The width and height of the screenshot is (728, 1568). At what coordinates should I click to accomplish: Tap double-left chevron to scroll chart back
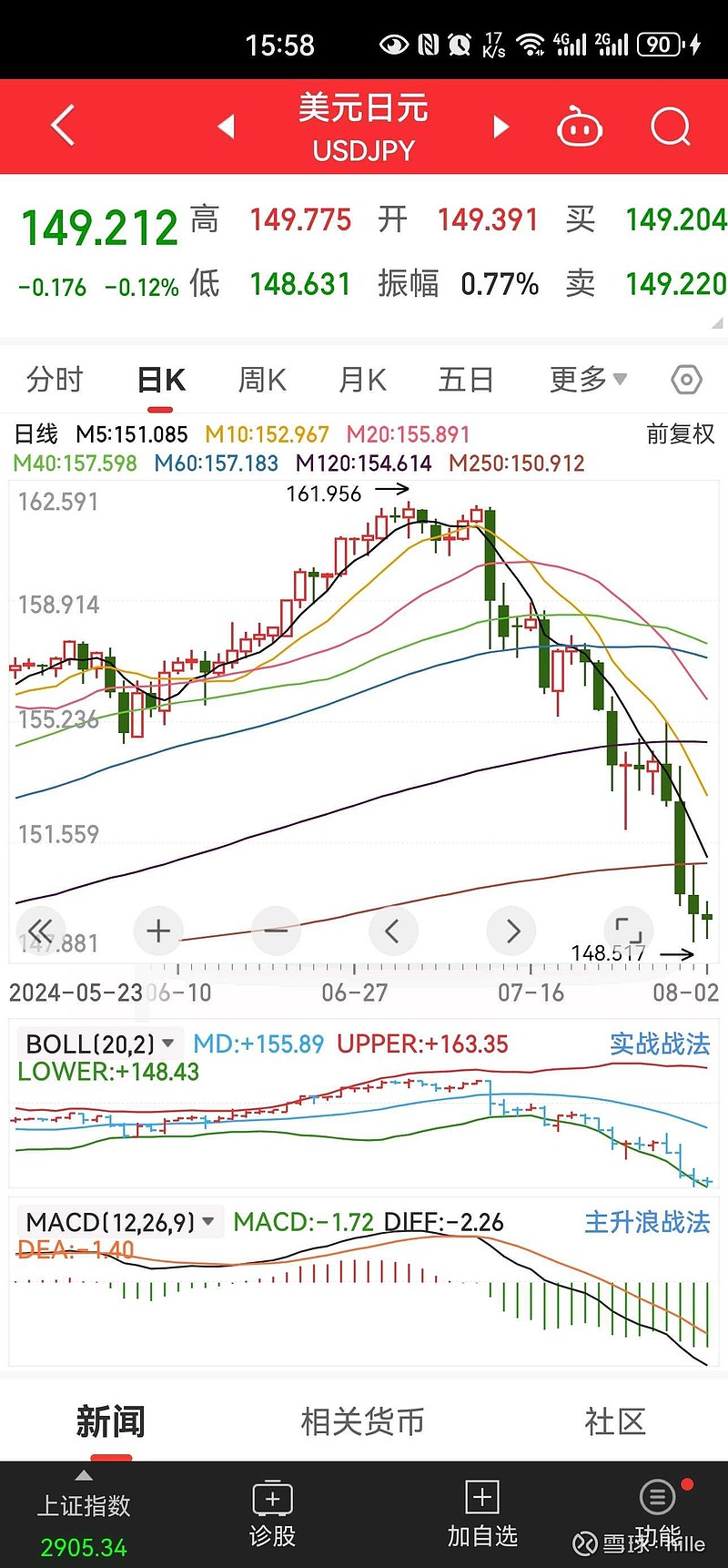pyautogui.click(x=41, y=931)
